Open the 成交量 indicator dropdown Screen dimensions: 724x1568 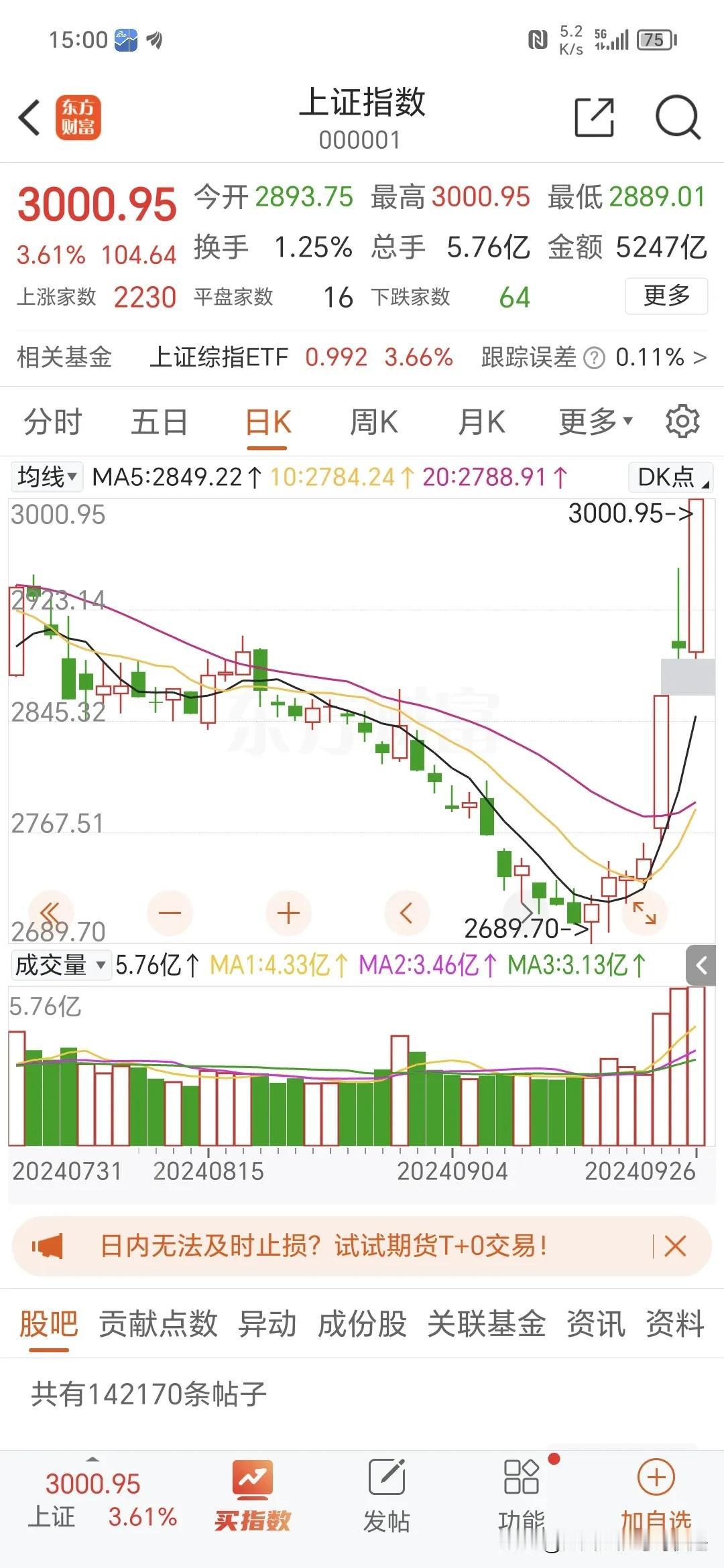(x=60, y=965)
